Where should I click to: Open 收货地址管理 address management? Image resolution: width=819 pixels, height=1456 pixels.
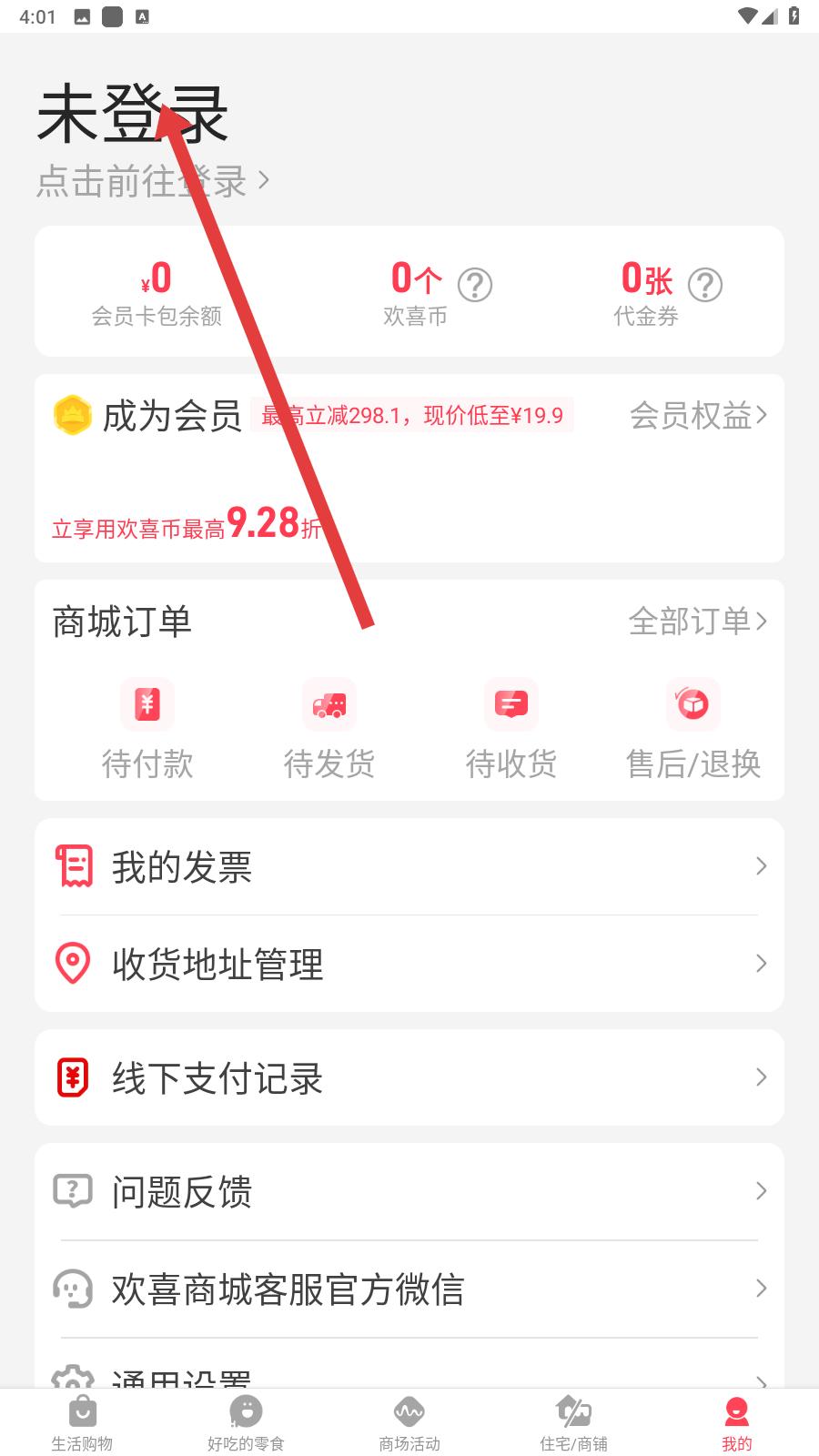[x=409, y=964]
